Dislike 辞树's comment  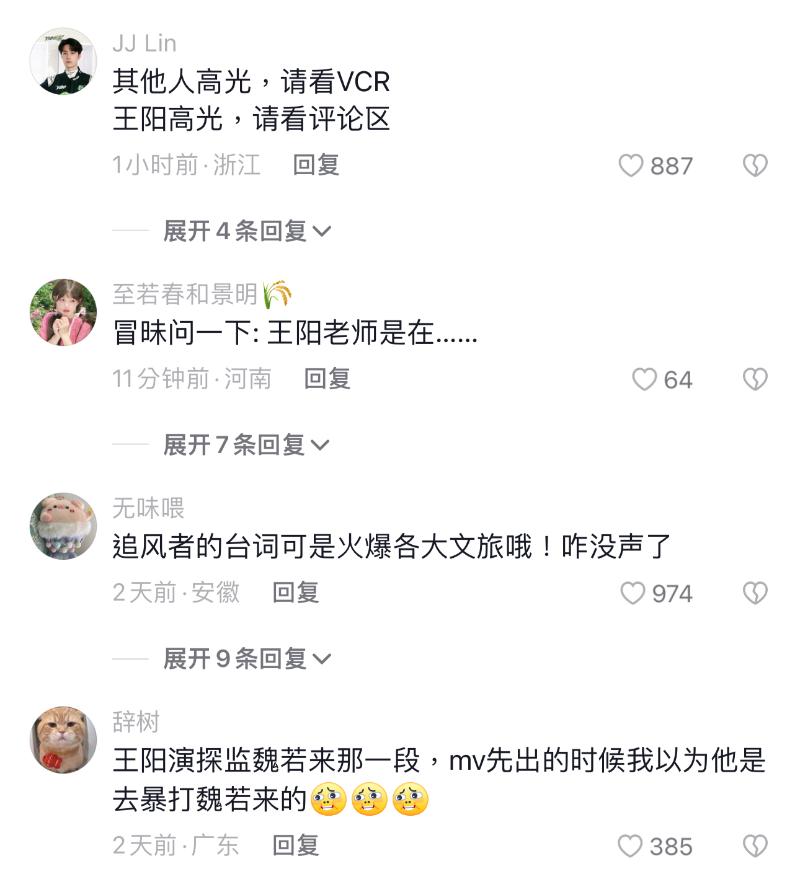click(755, 847)
